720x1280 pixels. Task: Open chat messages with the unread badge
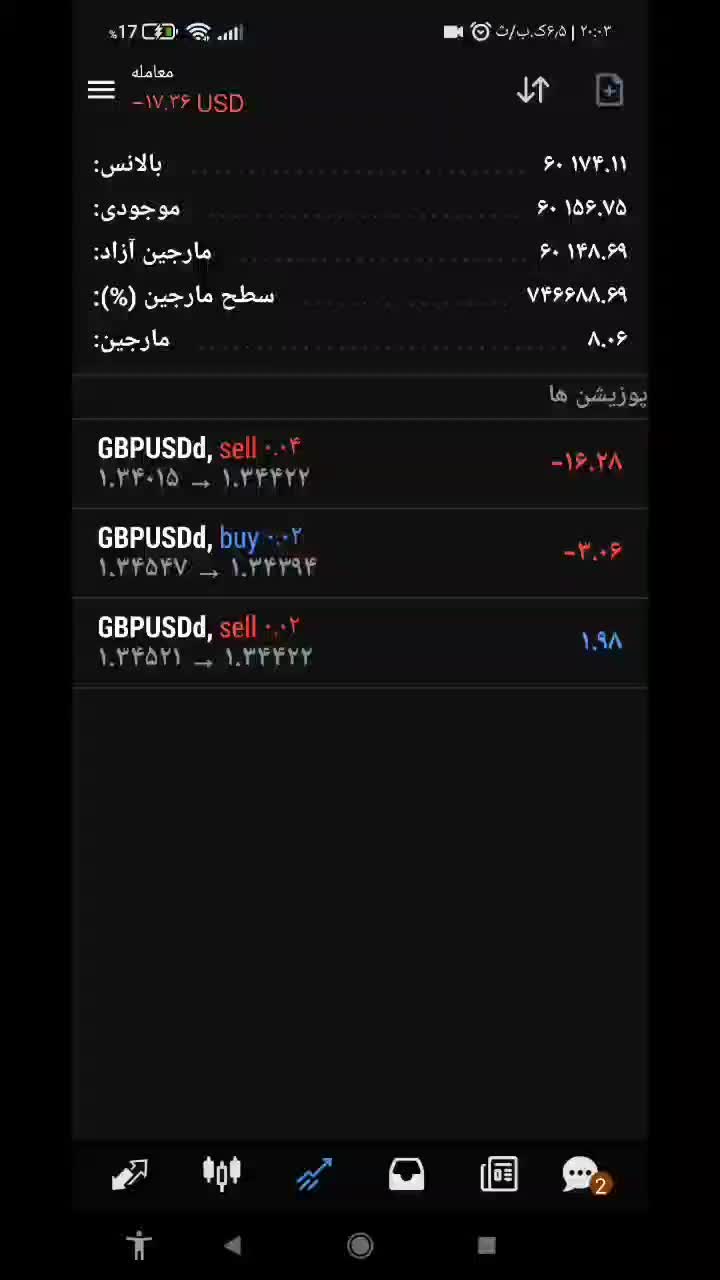pos(581,1173)
